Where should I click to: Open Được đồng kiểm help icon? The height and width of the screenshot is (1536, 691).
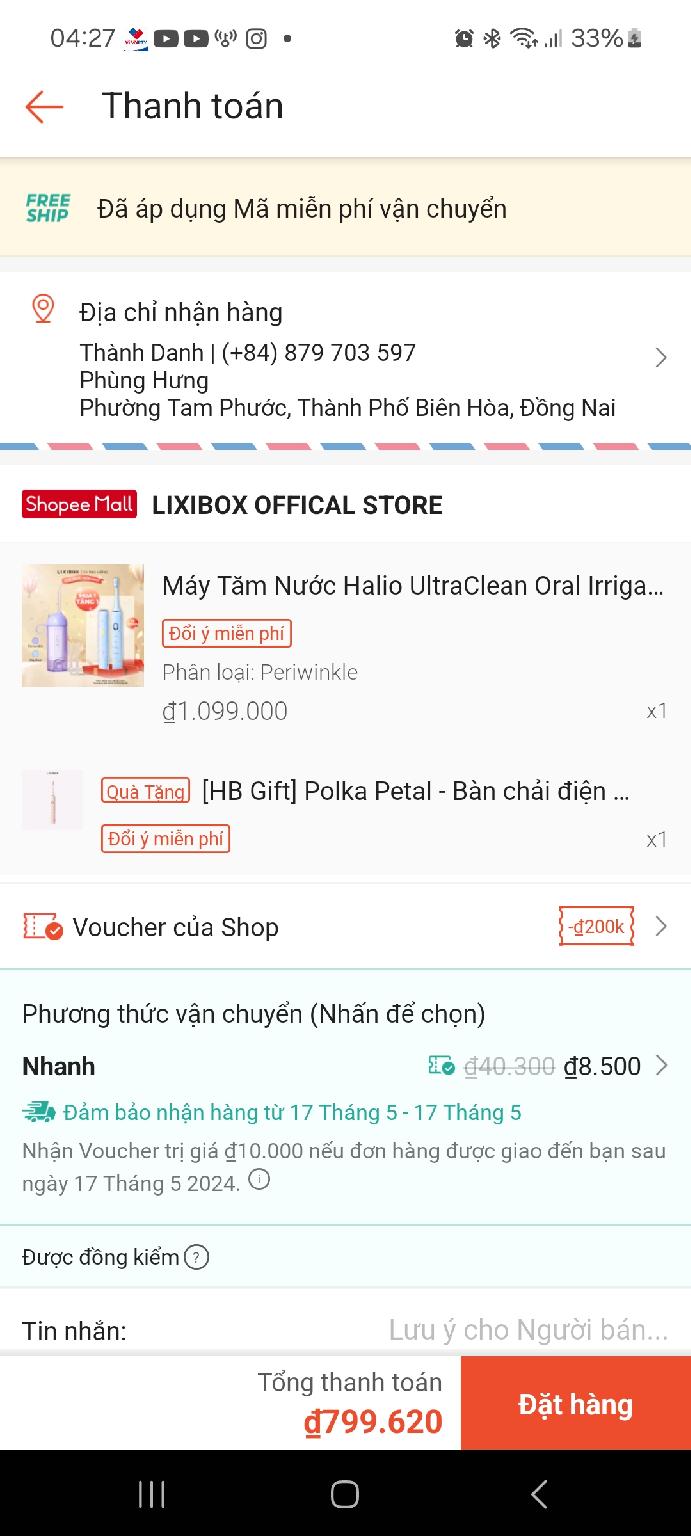click(198, 1257)
